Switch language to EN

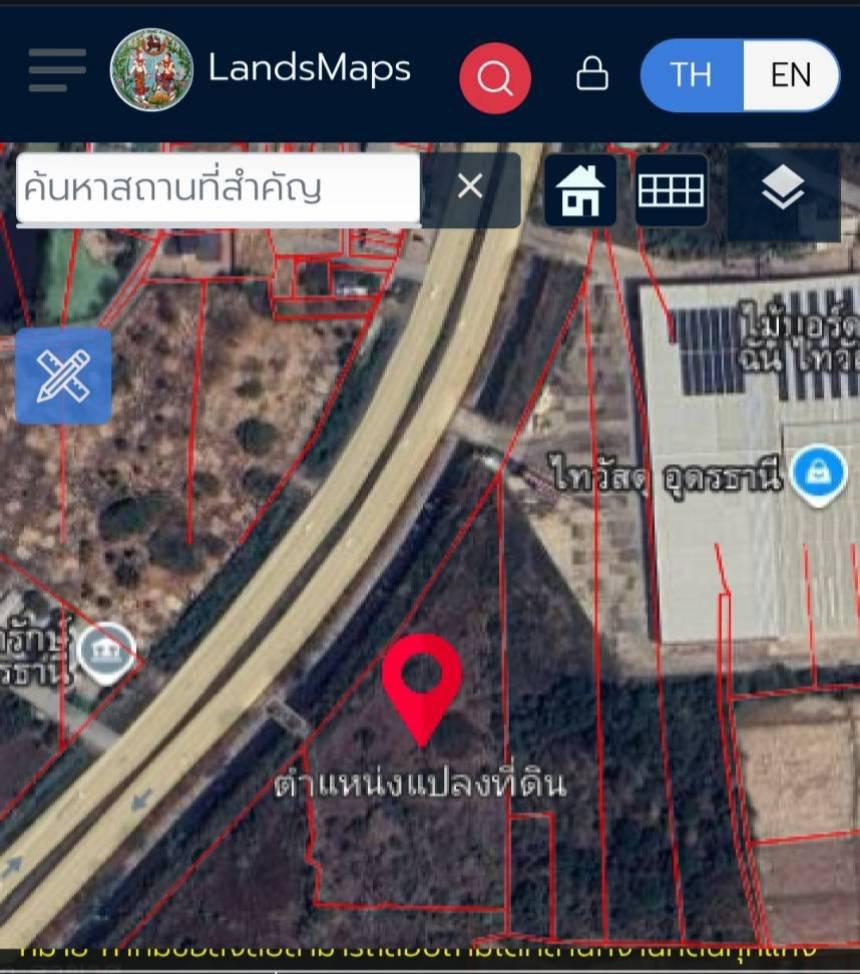(x=790, y=75)
